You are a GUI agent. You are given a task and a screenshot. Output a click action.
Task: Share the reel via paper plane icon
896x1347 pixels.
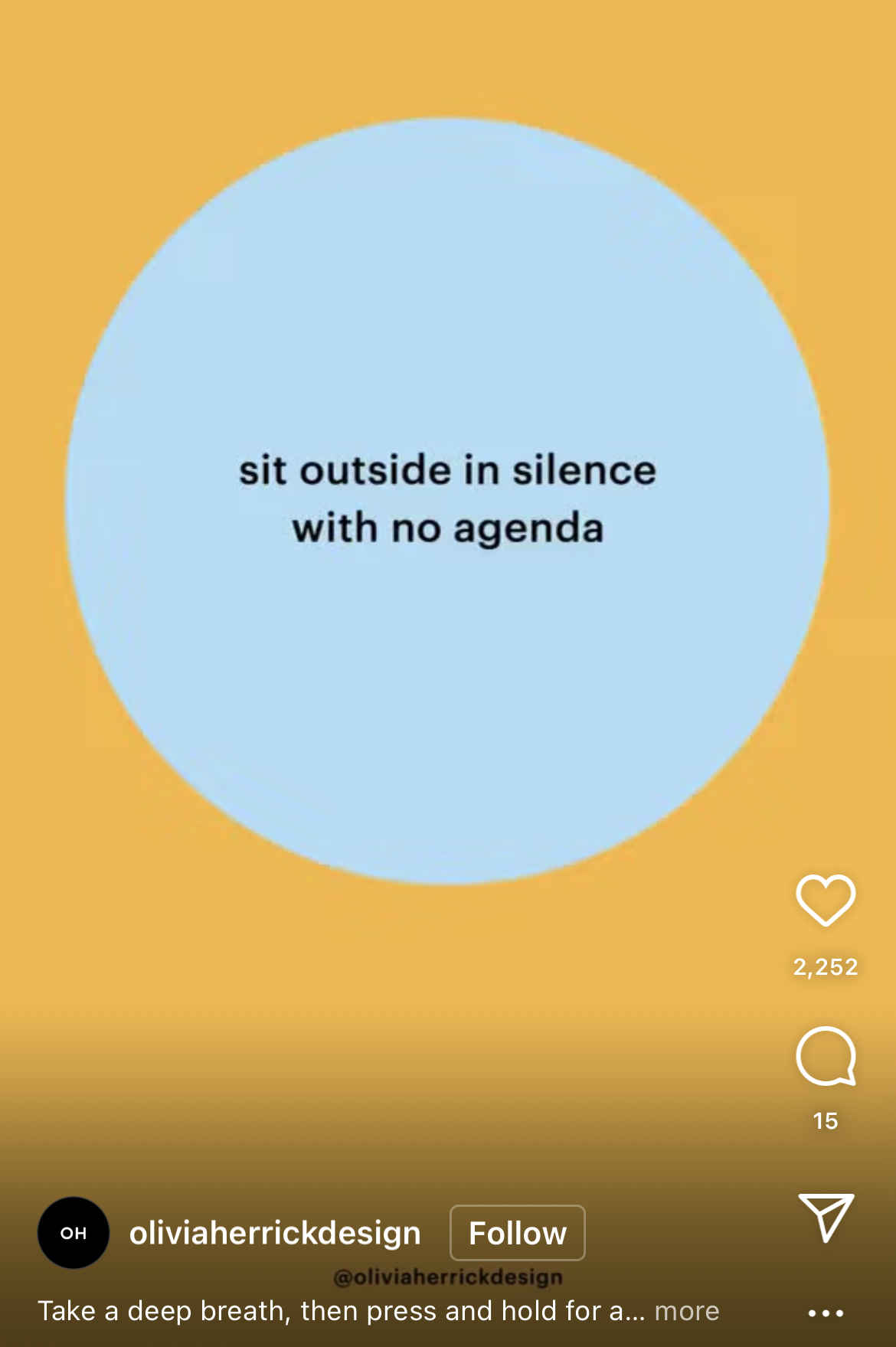826,1217
